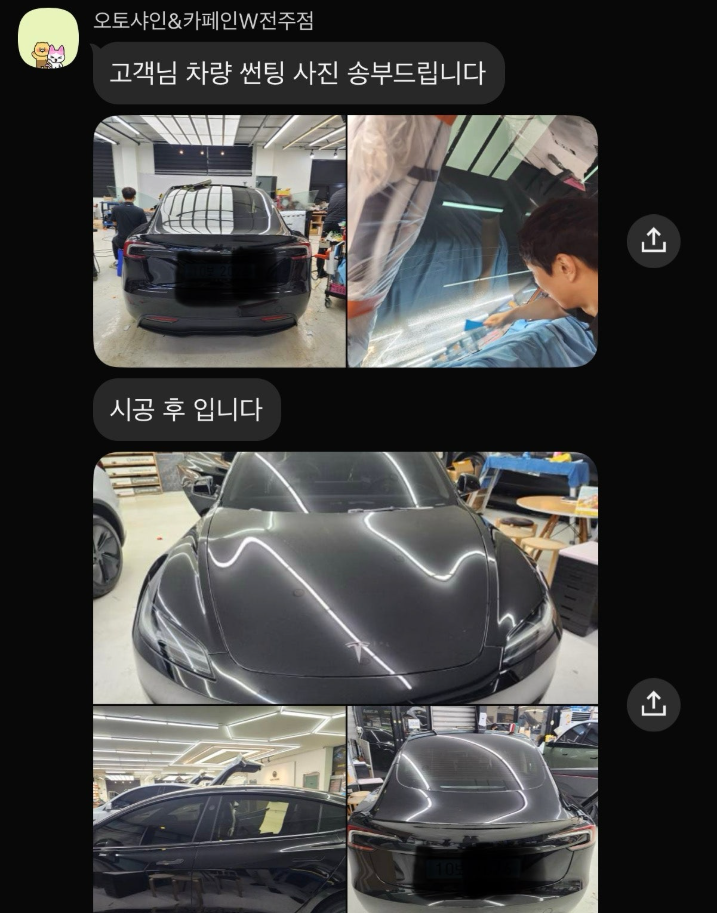
Task: Open 오토샤인&카페인W전주점 profile picture
Action: click(48, 38)
